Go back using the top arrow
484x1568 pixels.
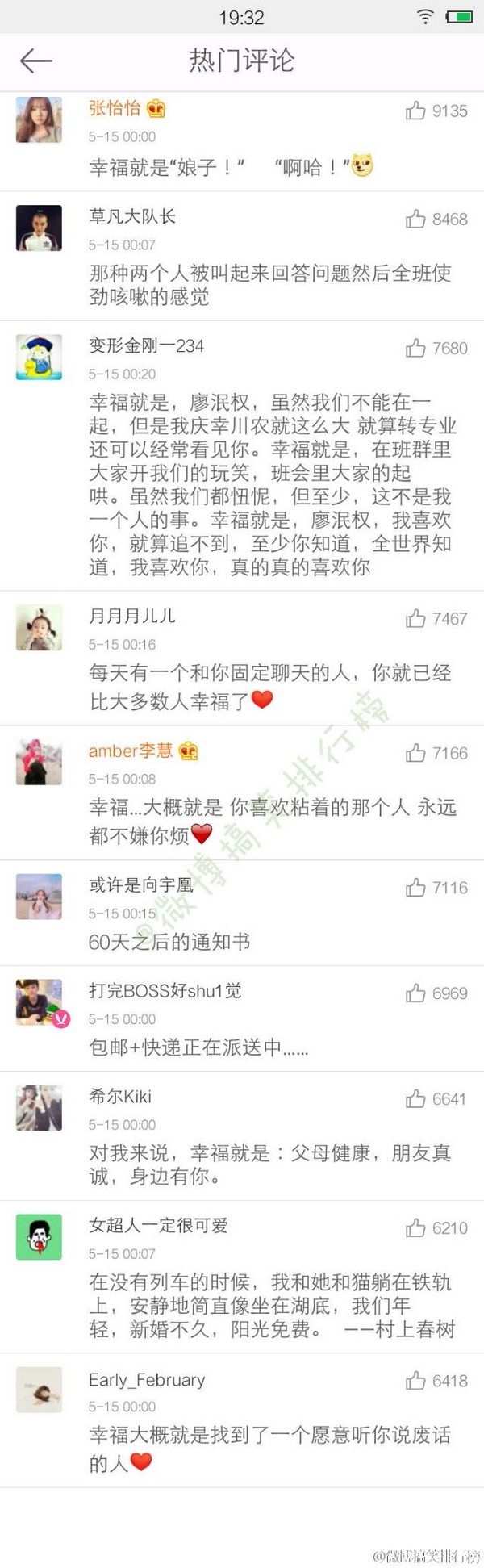click(x=36, y=61)
